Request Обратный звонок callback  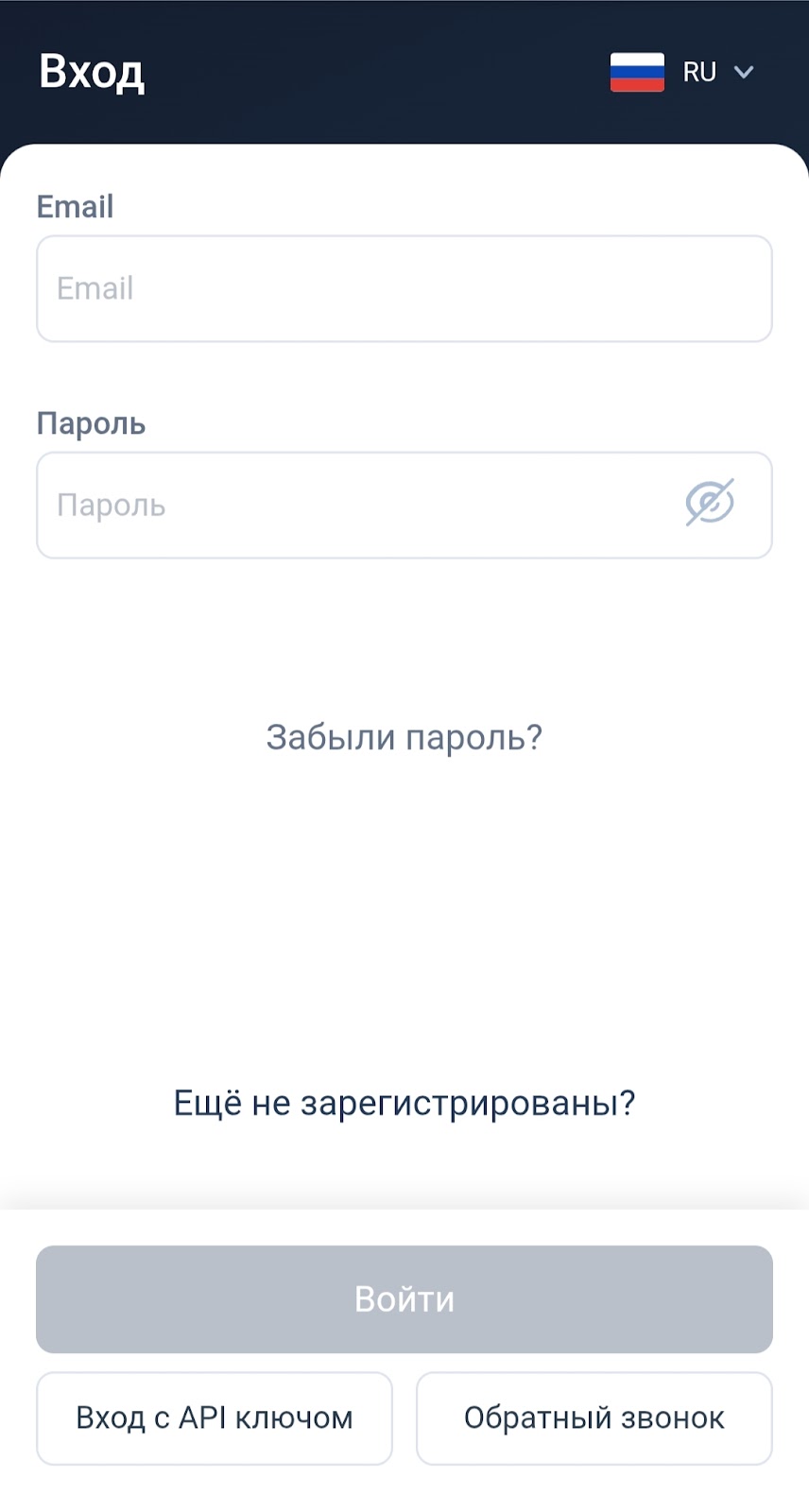594,1417
